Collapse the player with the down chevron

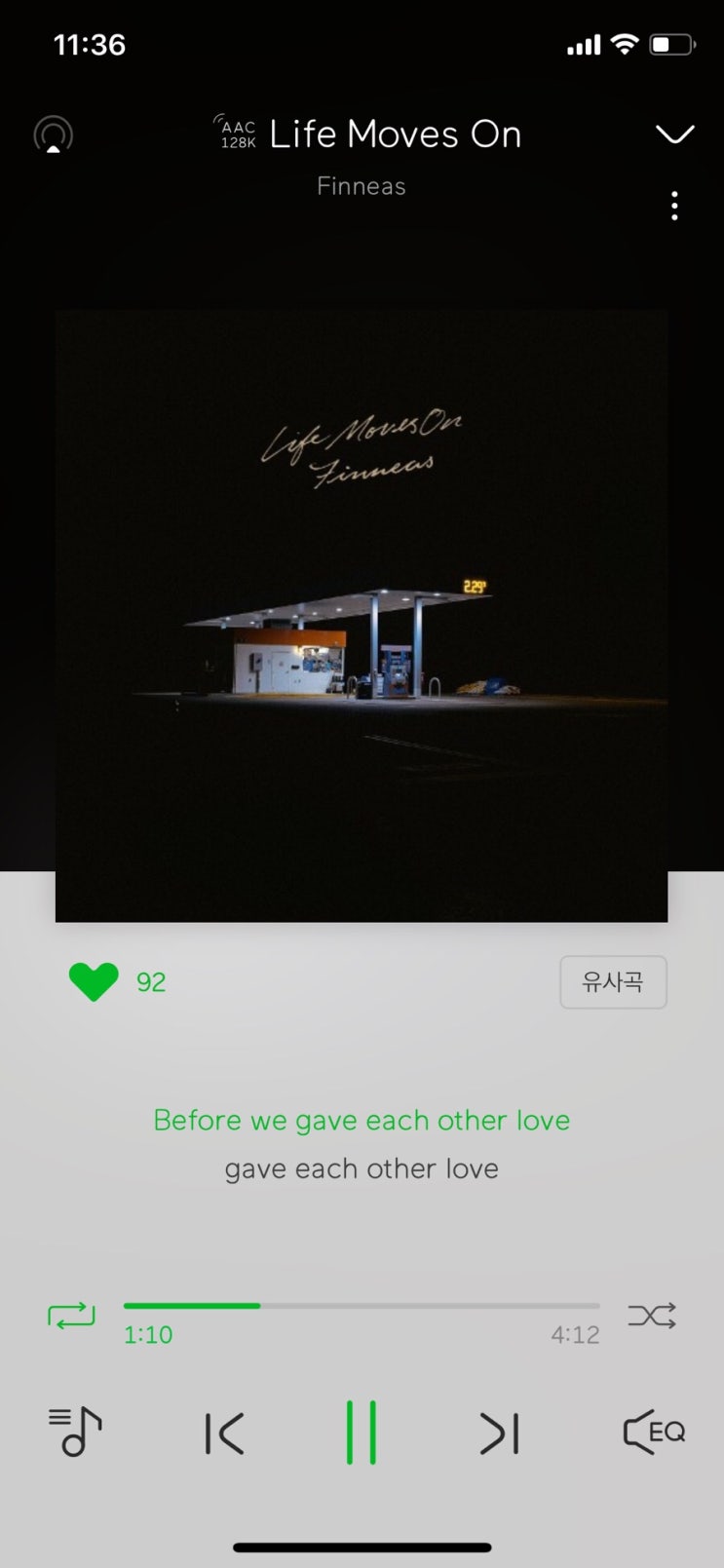tap(674, 134)
